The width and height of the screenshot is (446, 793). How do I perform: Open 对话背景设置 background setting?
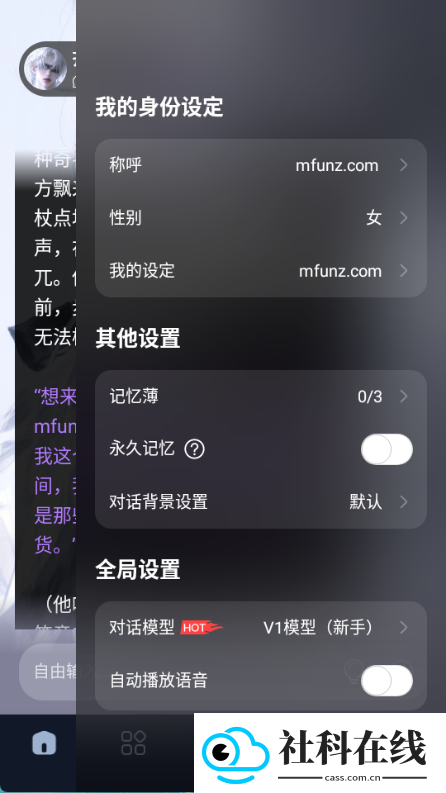point(260,502)
